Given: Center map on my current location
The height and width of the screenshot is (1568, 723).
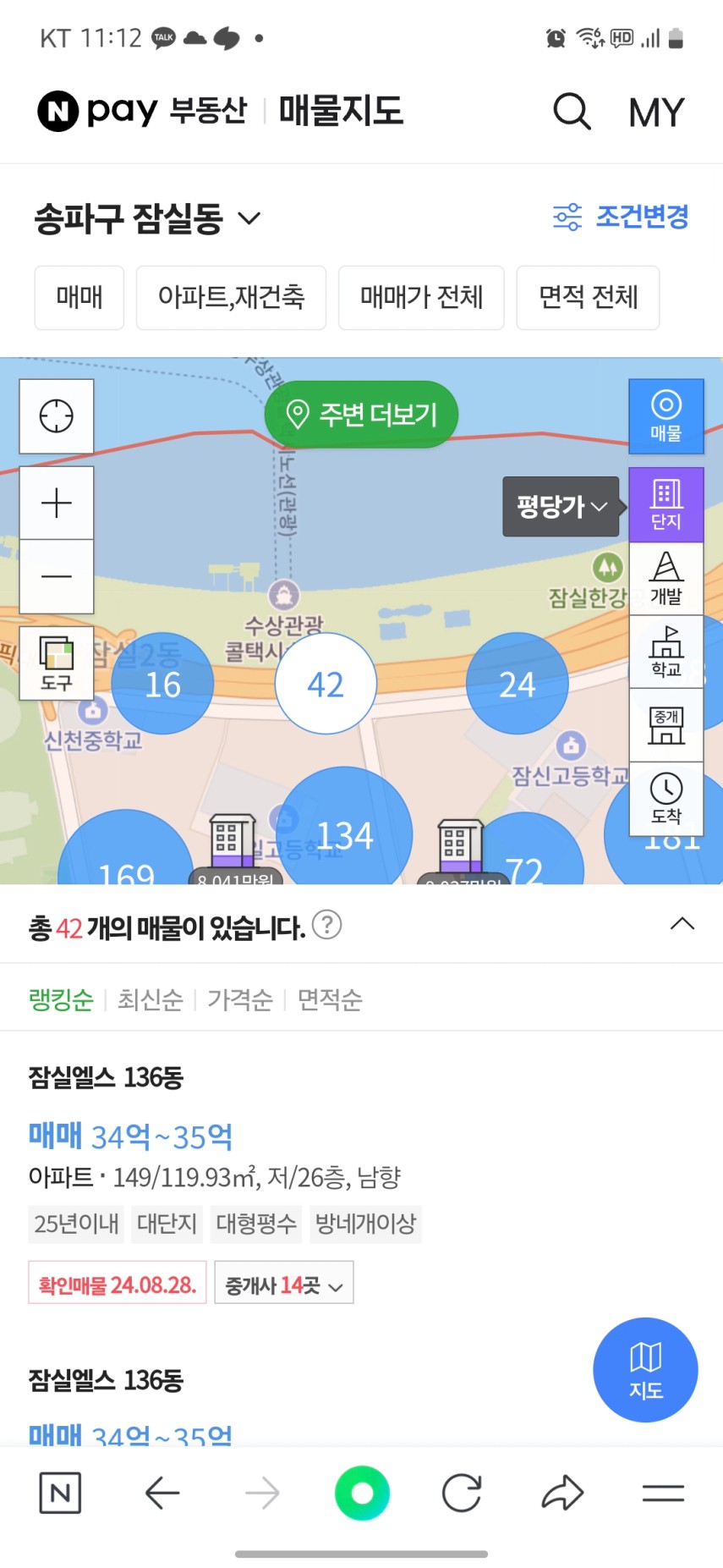Looking at the screenshot, I should point(57,416).
